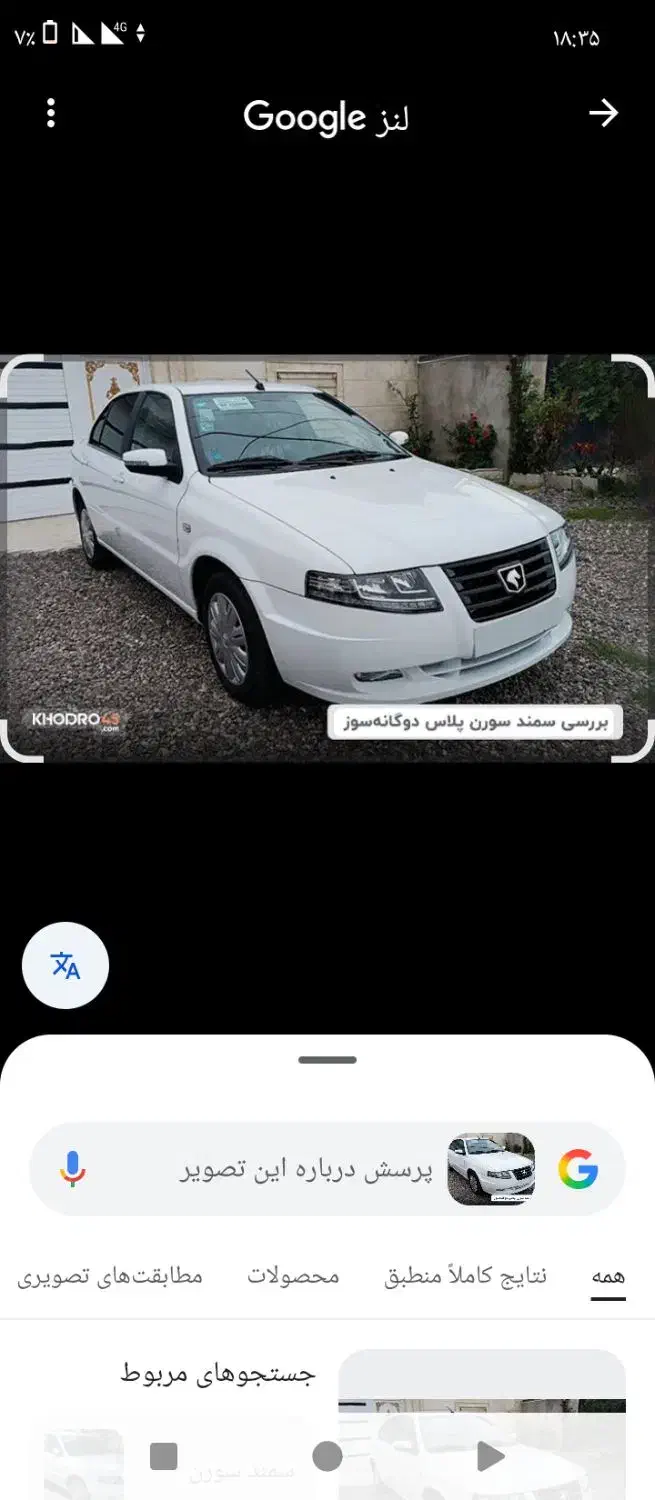Viewport: 655px width, 1500px height.
Task: Switch to the 'همه' tab
Action: pyautogui.click(x=608, y=1277)
